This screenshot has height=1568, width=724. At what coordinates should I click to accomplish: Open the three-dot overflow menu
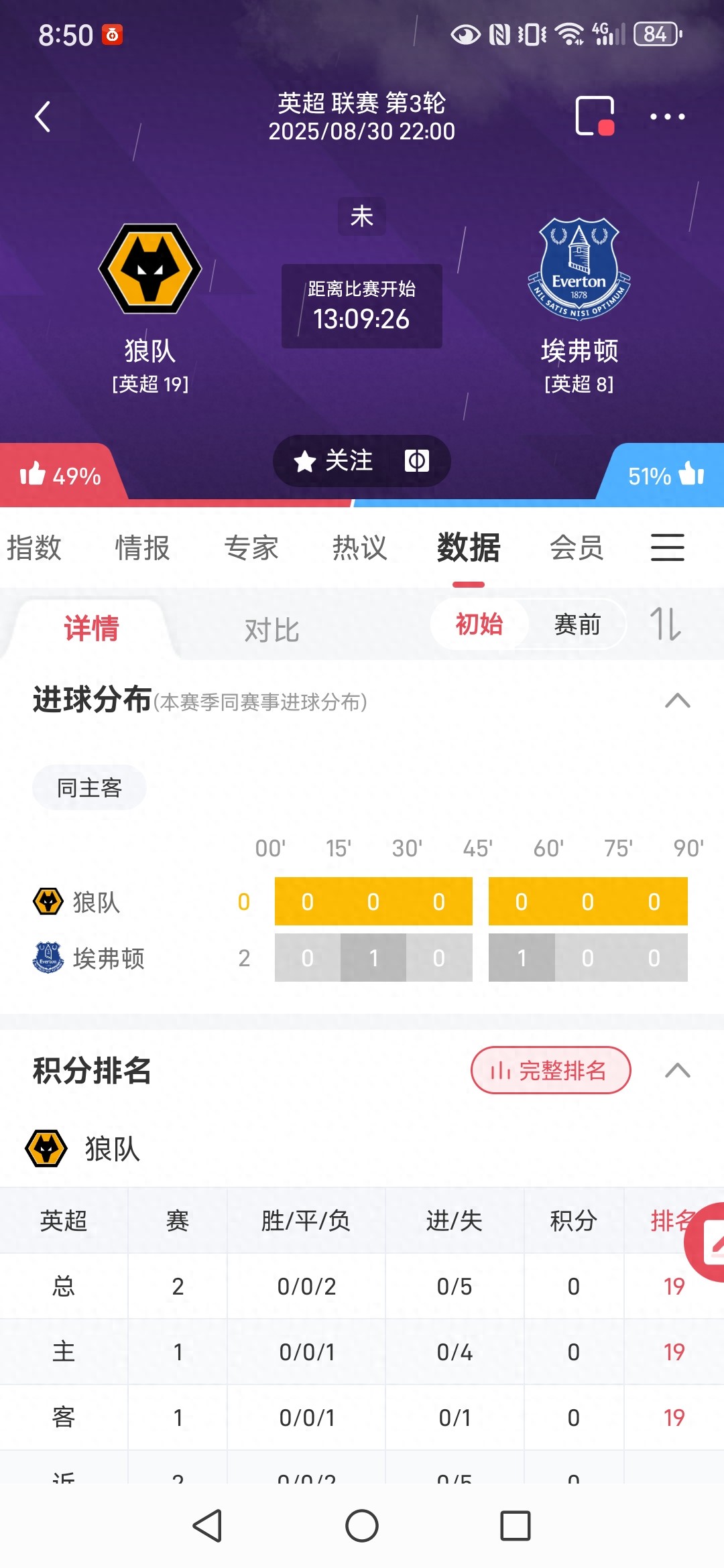pyautogui.click(x=667, y=117)
